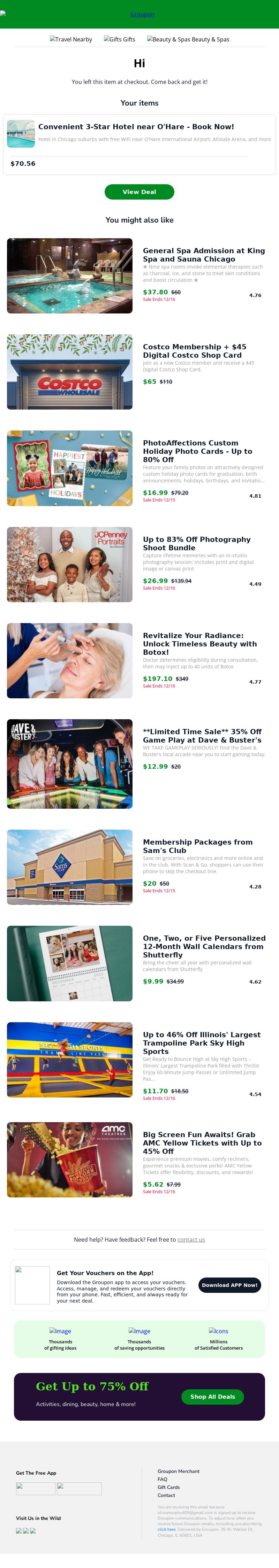Image resolution: width=279 pixels, height=1568 pixels.
Task: Tap the Shop All Deals button
Action: (213, 1396)
